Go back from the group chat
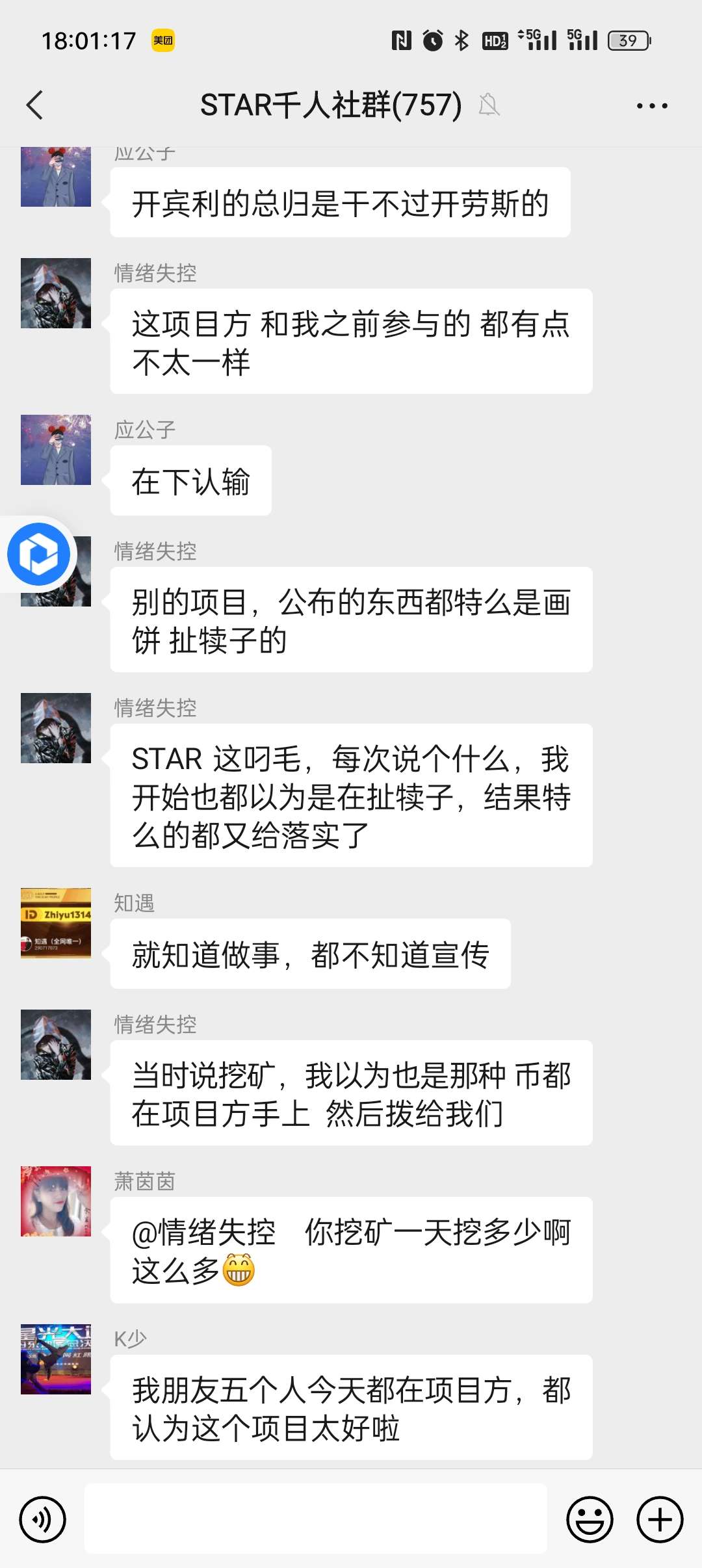Screen dimensions: 702x1568 35,105
